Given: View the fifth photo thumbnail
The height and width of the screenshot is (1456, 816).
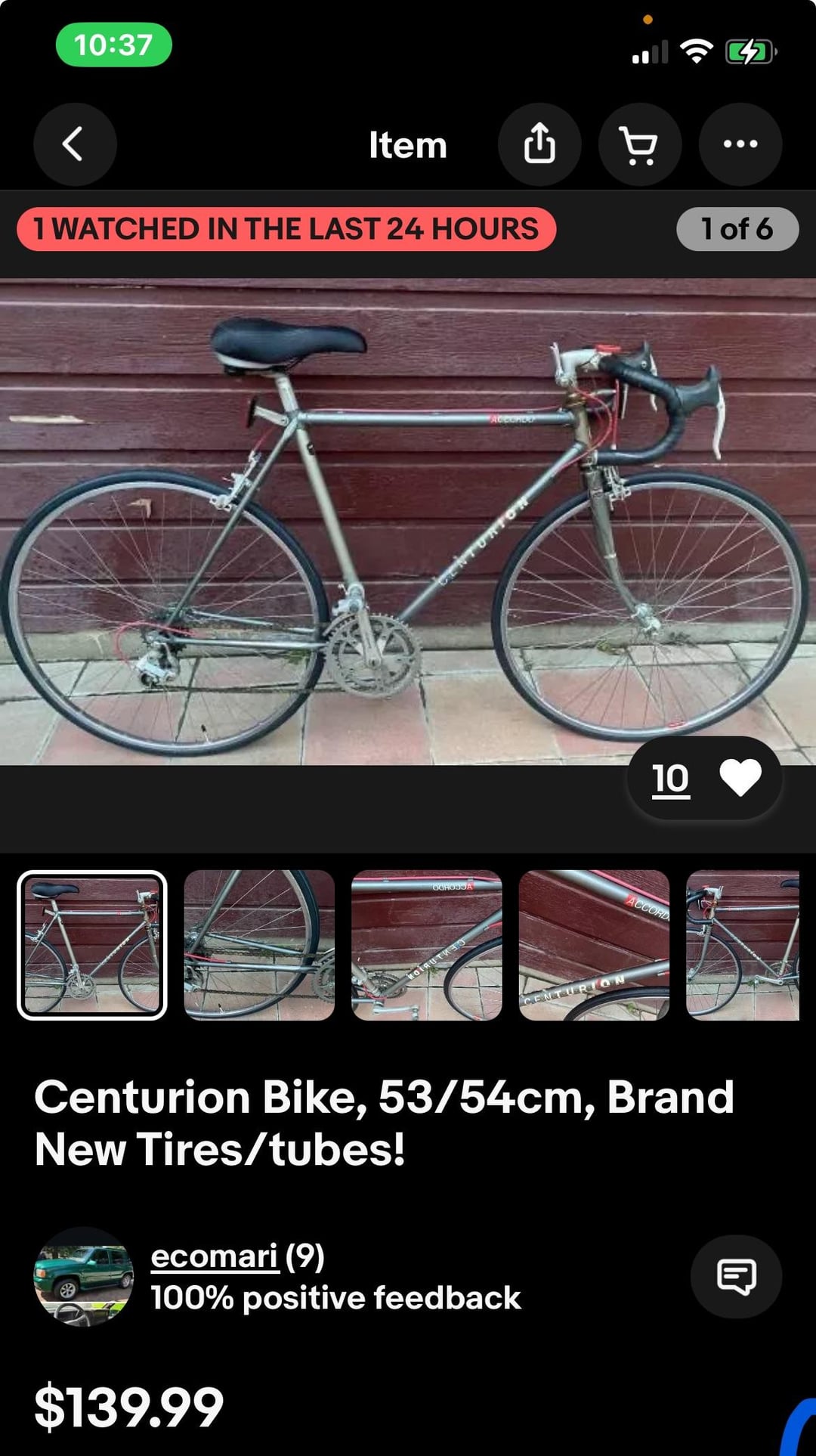Looking at the screenshot, I should tap(742, 945).
